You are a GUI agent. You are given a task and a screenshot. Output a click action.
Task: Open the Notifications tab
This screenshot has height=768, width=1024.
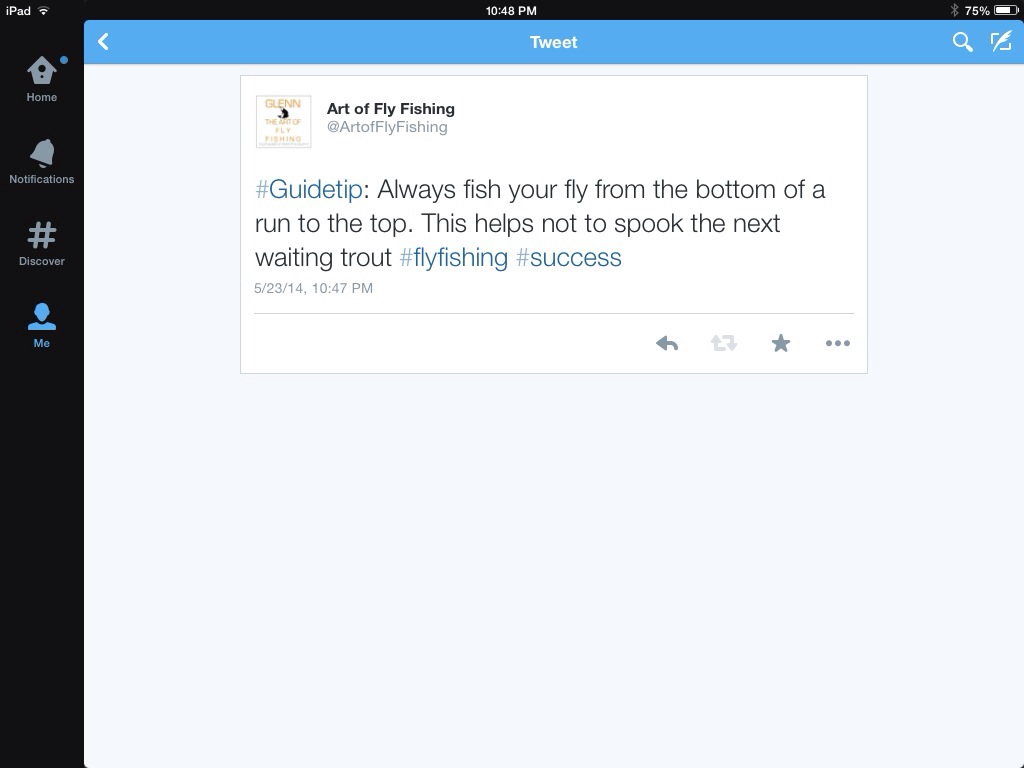42,161
